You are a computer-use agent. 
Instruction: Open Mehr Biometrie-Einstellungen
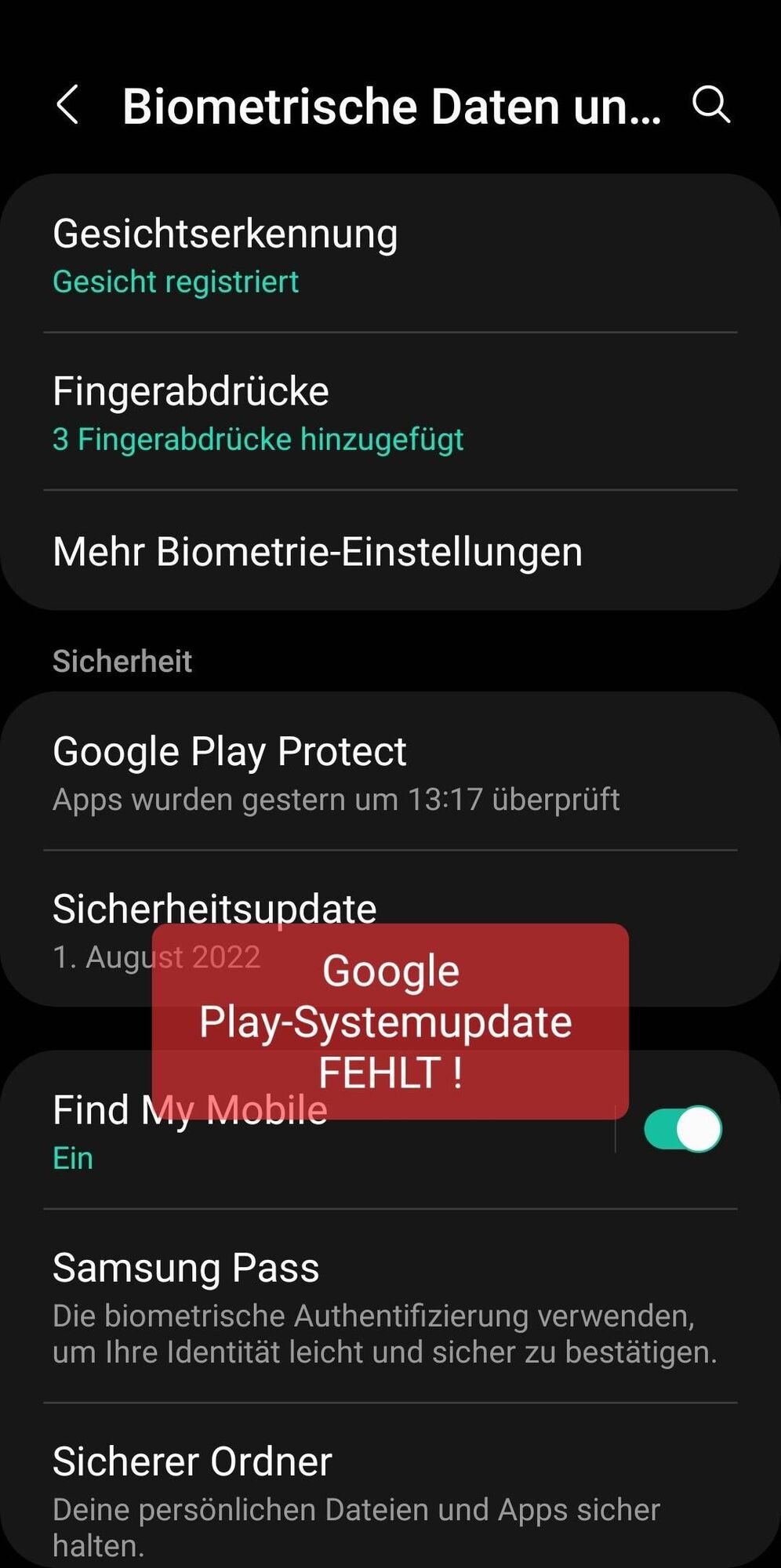[x=318, y=552]
